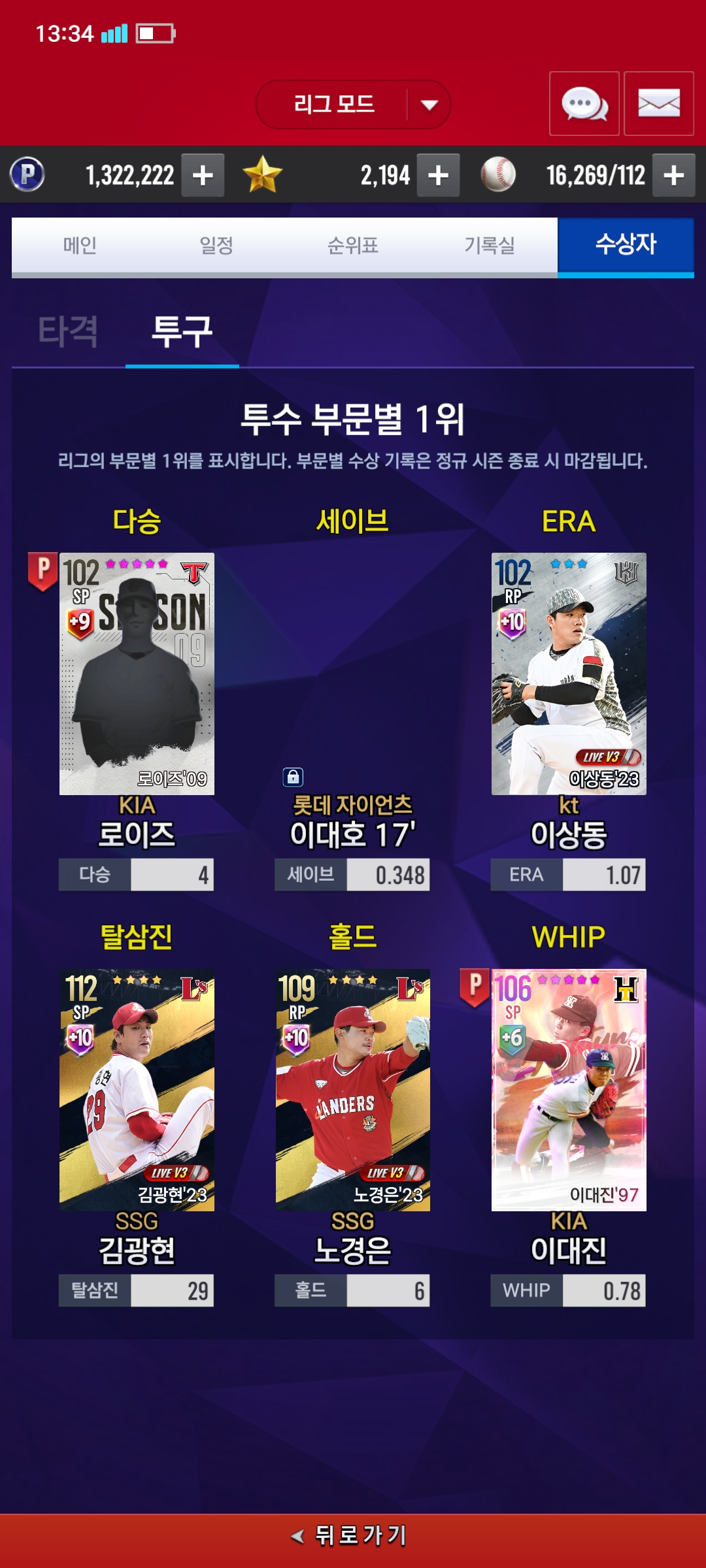Screen dimensions: 706x1568
Task: Open the 노경은'23 player card
Action: [353, 1090]
